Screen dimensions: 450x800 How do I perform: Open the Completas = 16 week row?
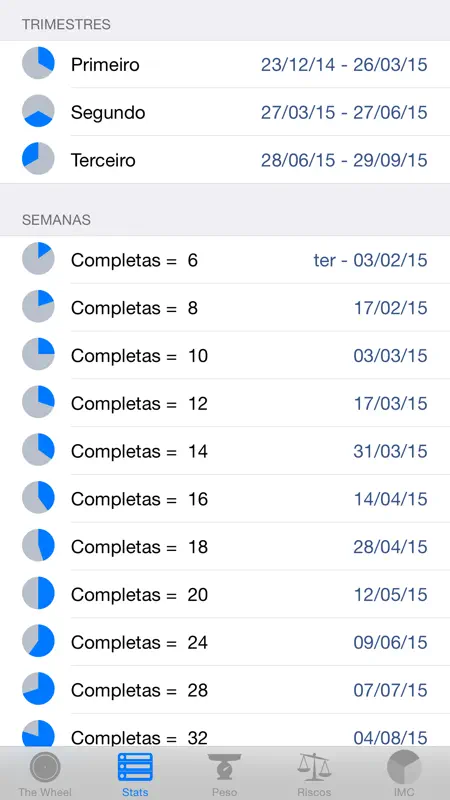point(225,499)
